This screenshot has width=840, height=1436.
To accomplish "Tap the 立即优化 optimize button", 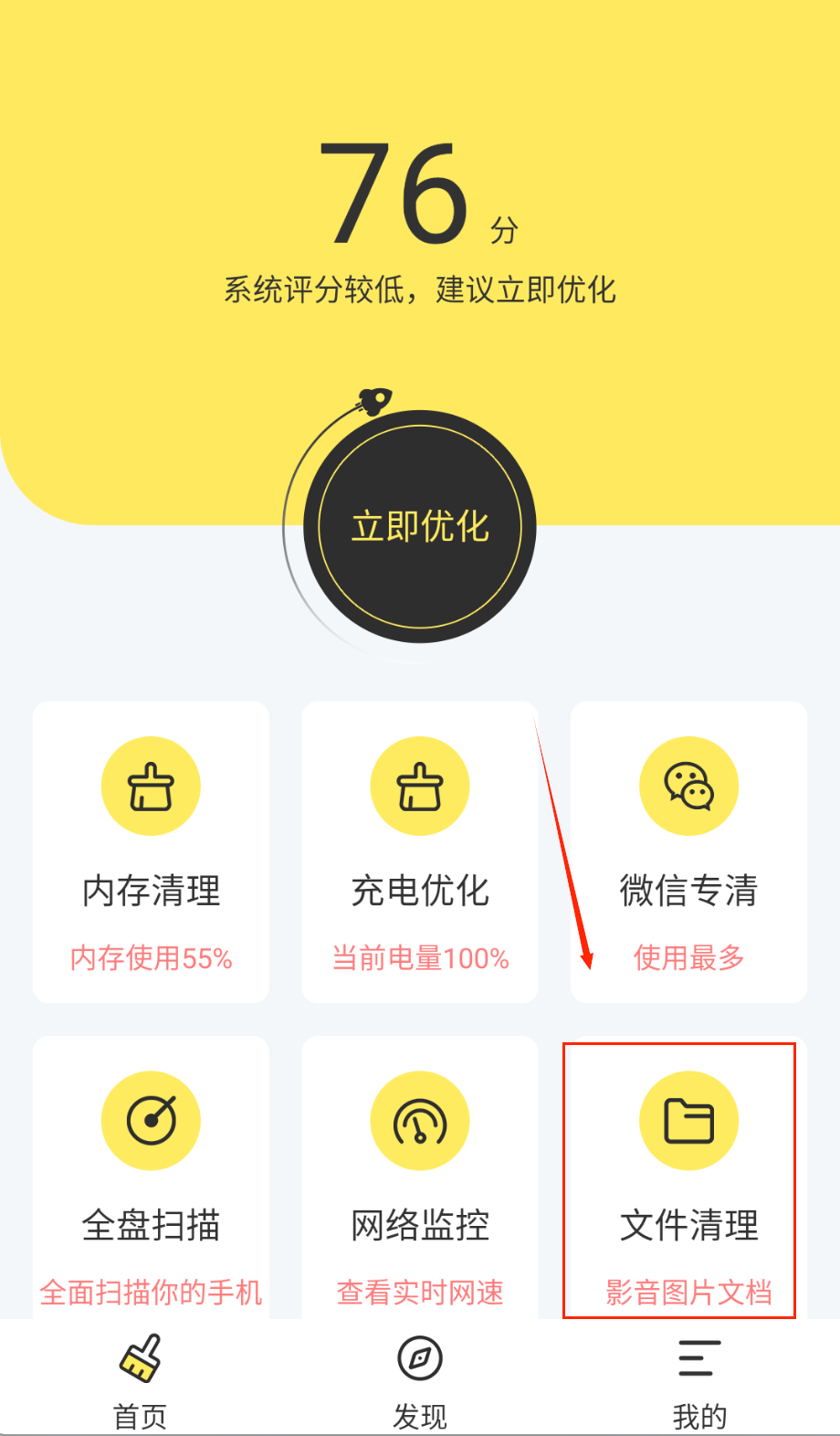I will click(x=420, y=526).
